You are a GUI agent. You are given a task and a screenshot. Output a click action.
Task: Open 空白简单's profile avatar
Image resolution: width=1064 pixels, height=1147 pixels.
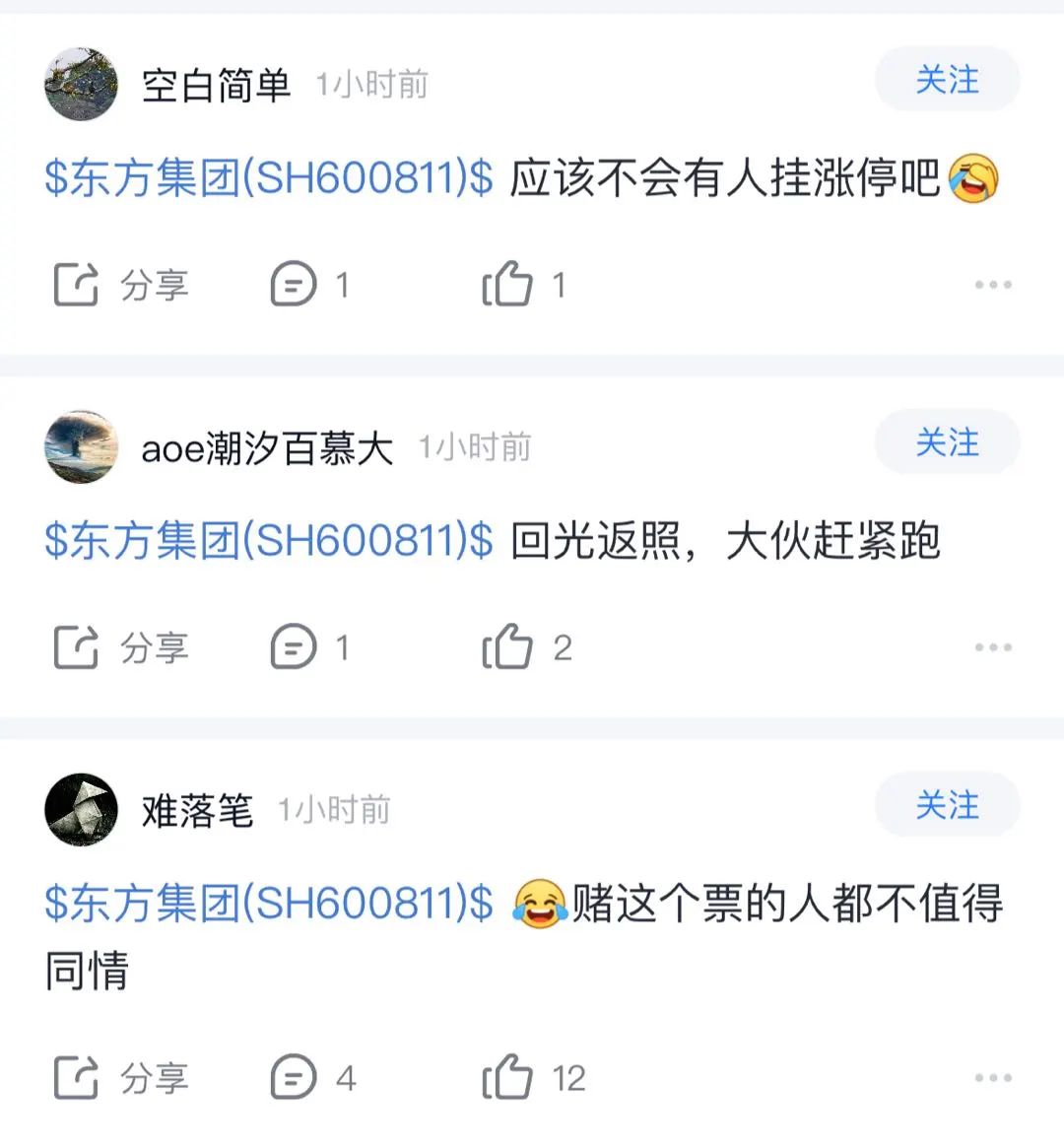click(x=81, y=84)
